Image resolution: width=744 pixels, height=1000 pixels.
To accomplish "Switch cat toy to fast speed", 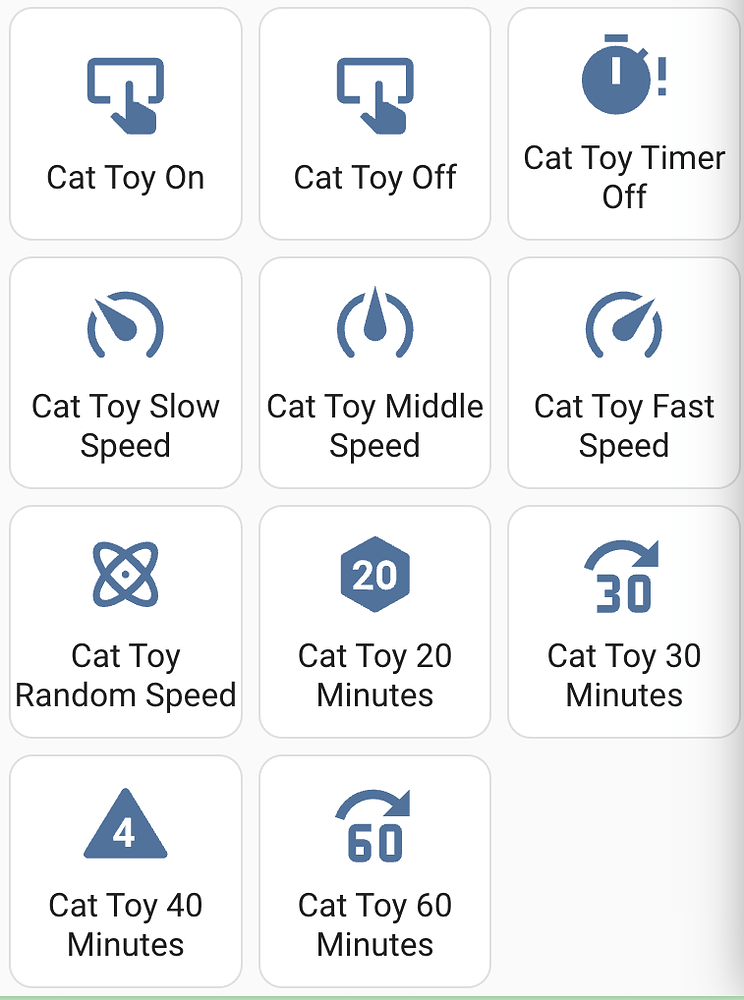I will (624, 373).
